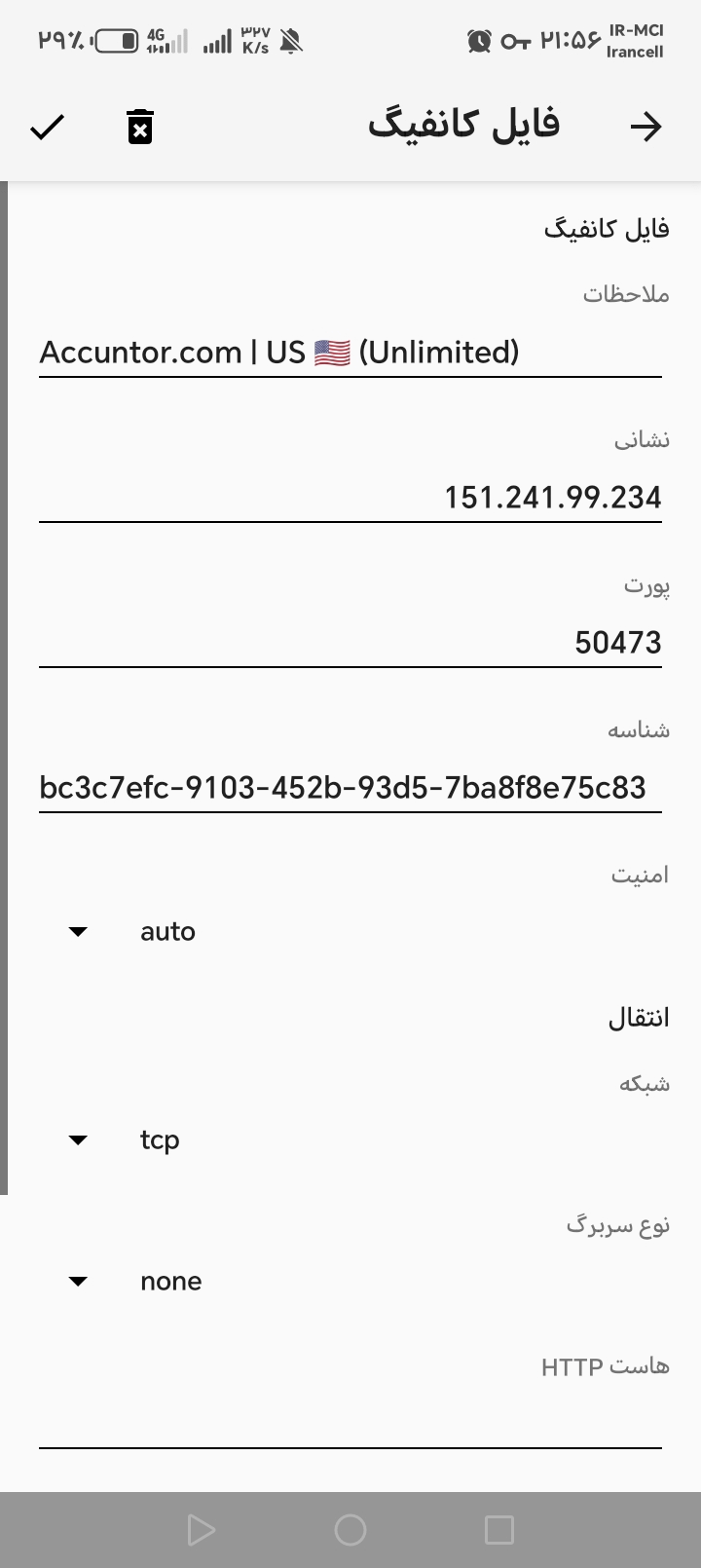Delete this config with the trash icon
This screenshot has width=701, height=1568.
click(140, 127)
